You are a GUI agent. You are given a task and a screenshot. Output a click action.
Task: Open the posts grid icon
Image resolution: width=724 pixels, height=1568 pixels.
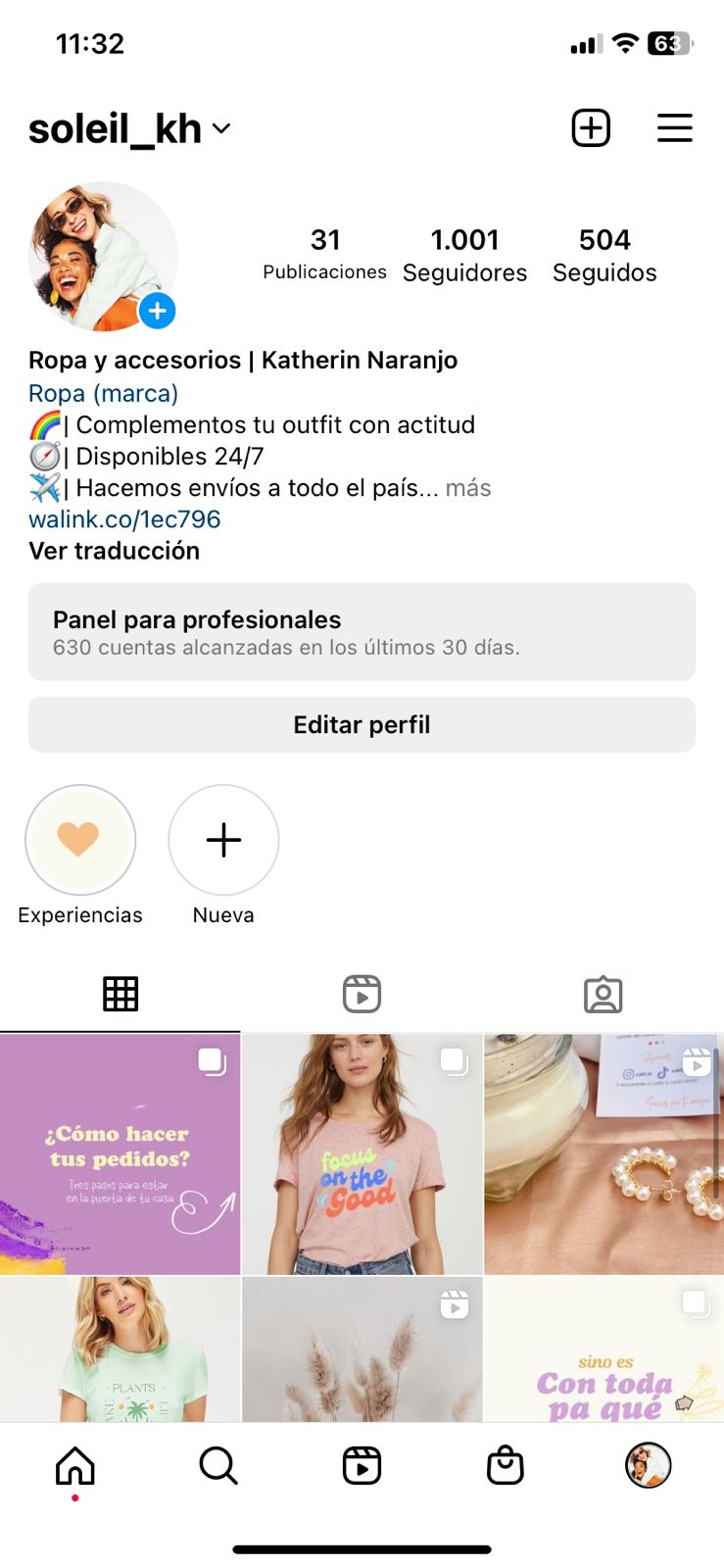(x=121, y=993)
